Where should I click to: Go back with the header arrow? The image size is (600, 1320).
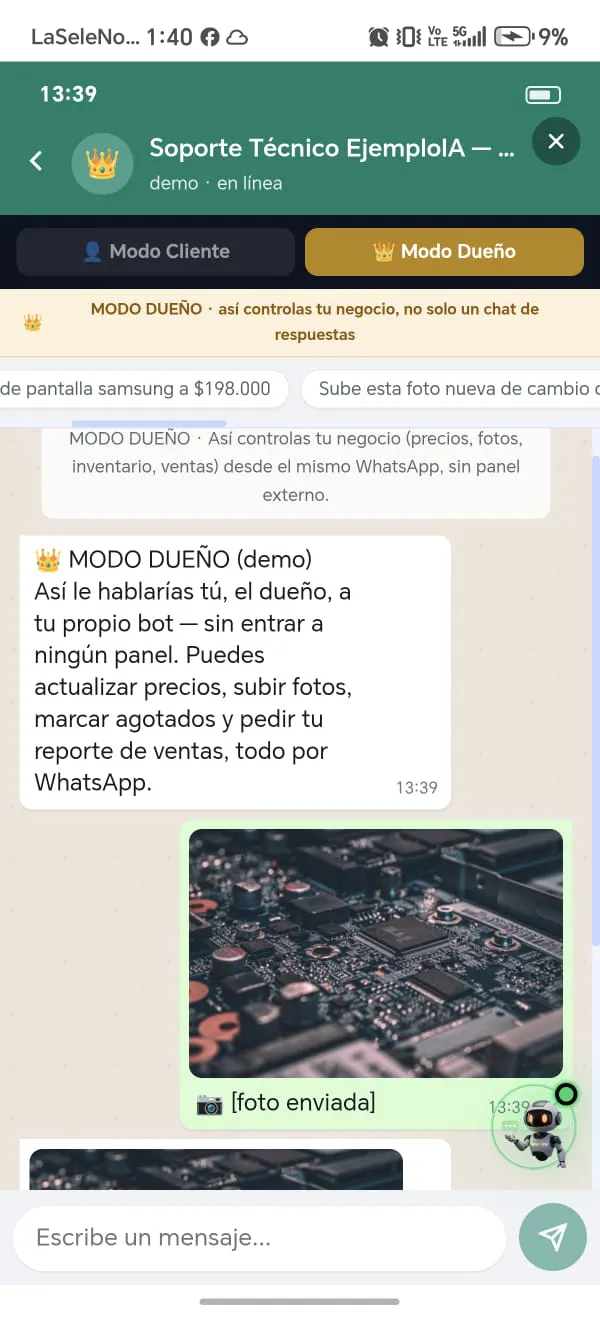click(36, 161)
